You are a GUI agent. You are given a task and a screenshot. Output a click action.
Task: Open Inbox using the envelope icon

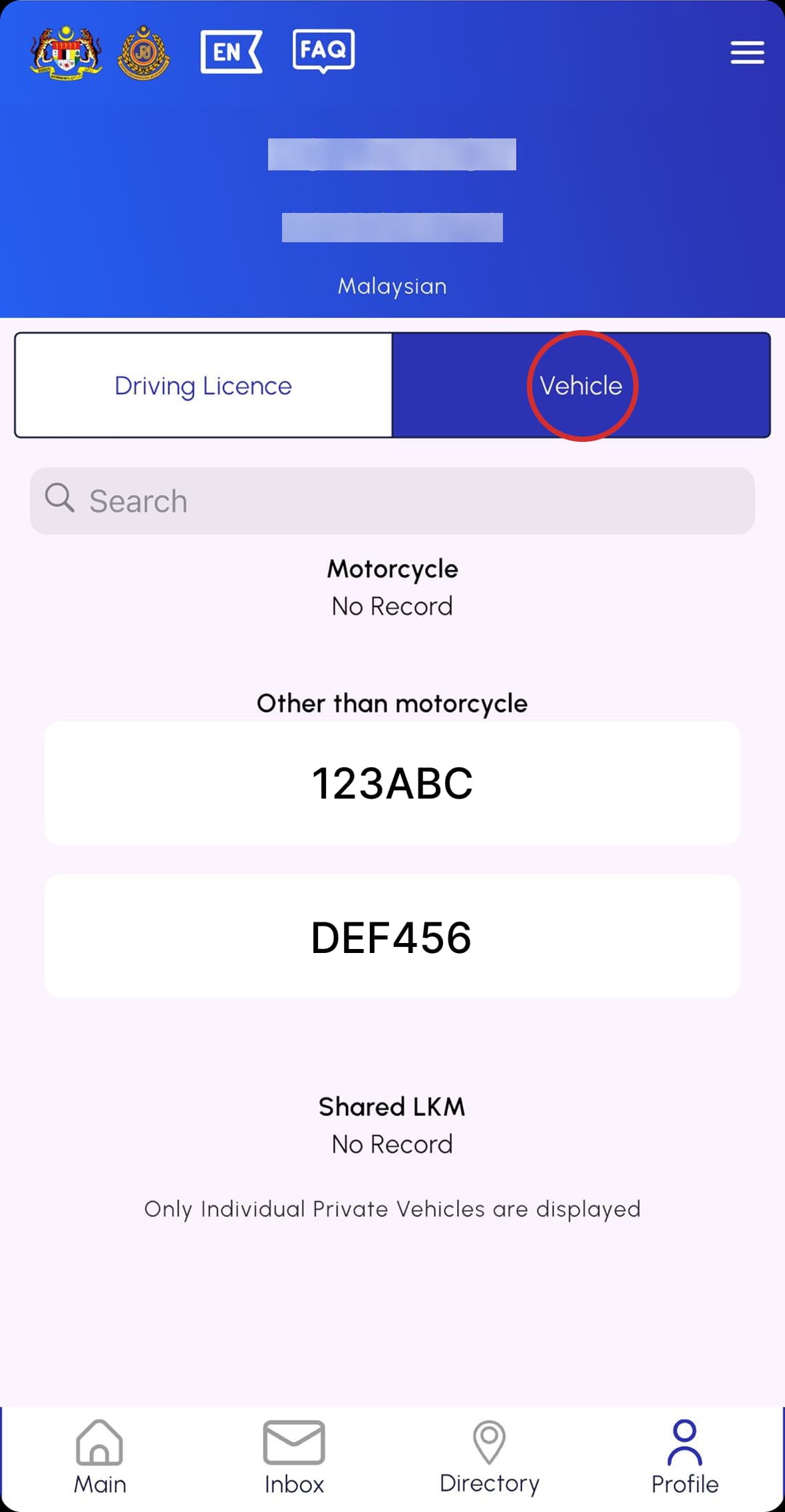[294, 1454]
